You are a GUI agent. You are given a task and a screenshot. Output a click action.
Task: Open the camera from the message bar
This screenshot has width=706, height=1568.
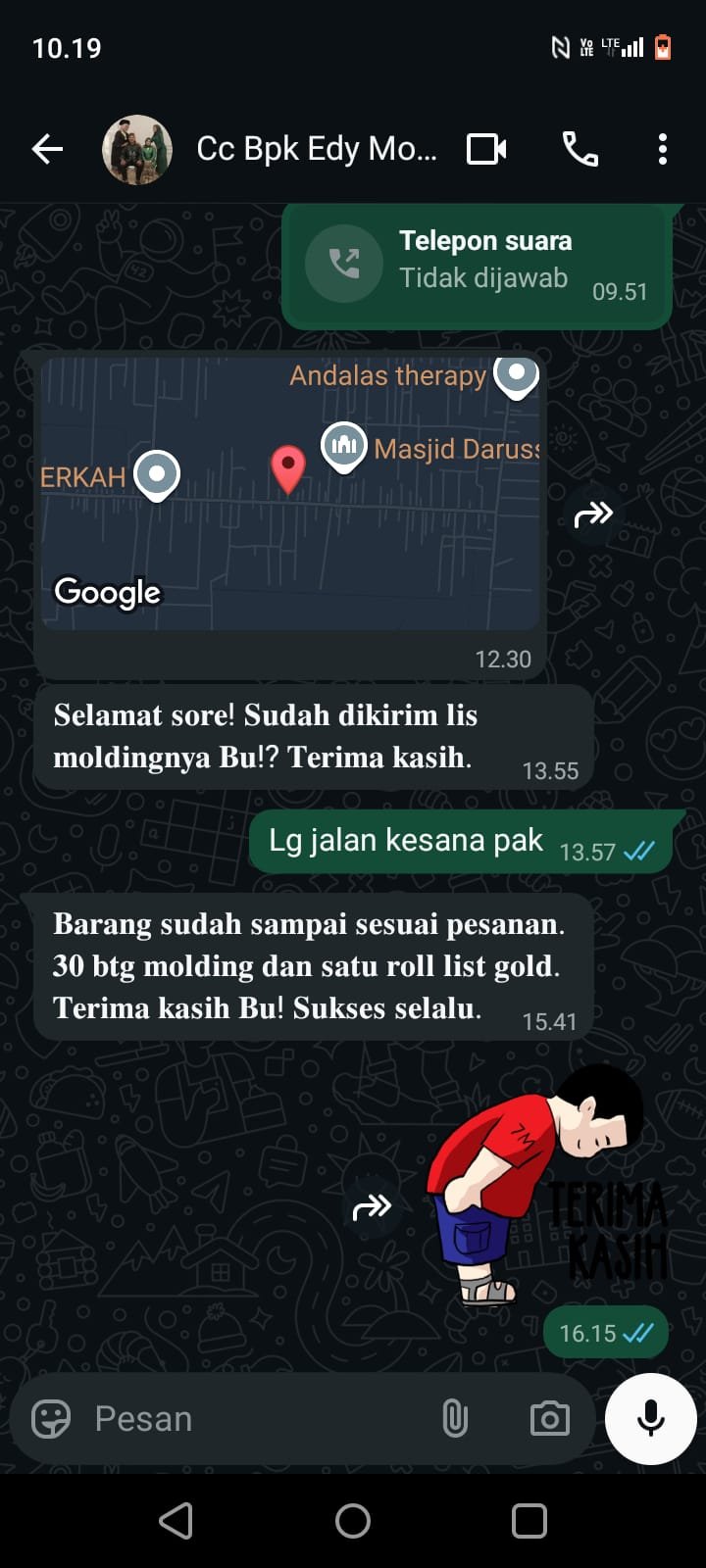[549, 1418]
